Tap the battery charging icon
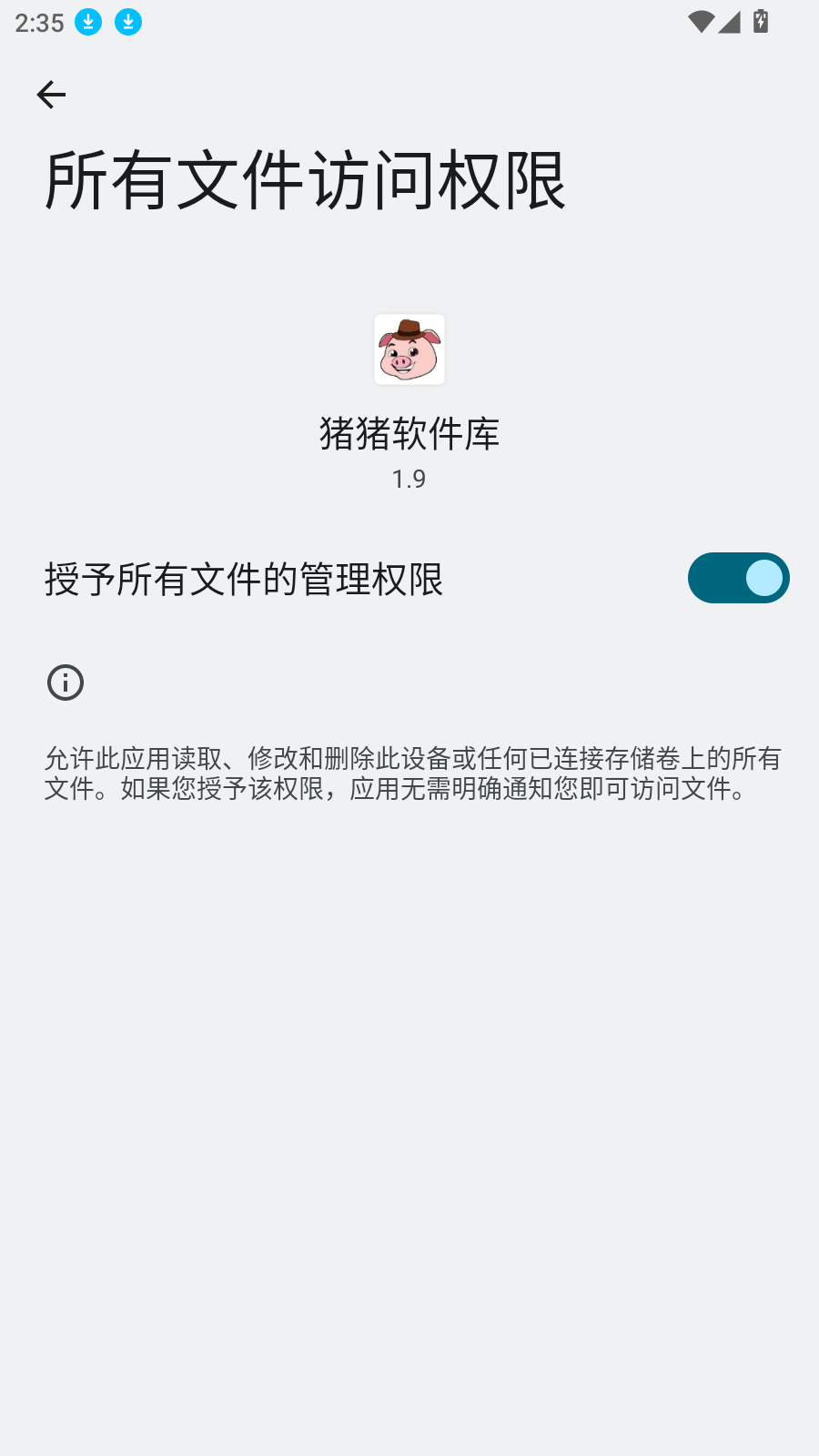819x1456 pixels. pyautogui.click(x=761, y=22)
